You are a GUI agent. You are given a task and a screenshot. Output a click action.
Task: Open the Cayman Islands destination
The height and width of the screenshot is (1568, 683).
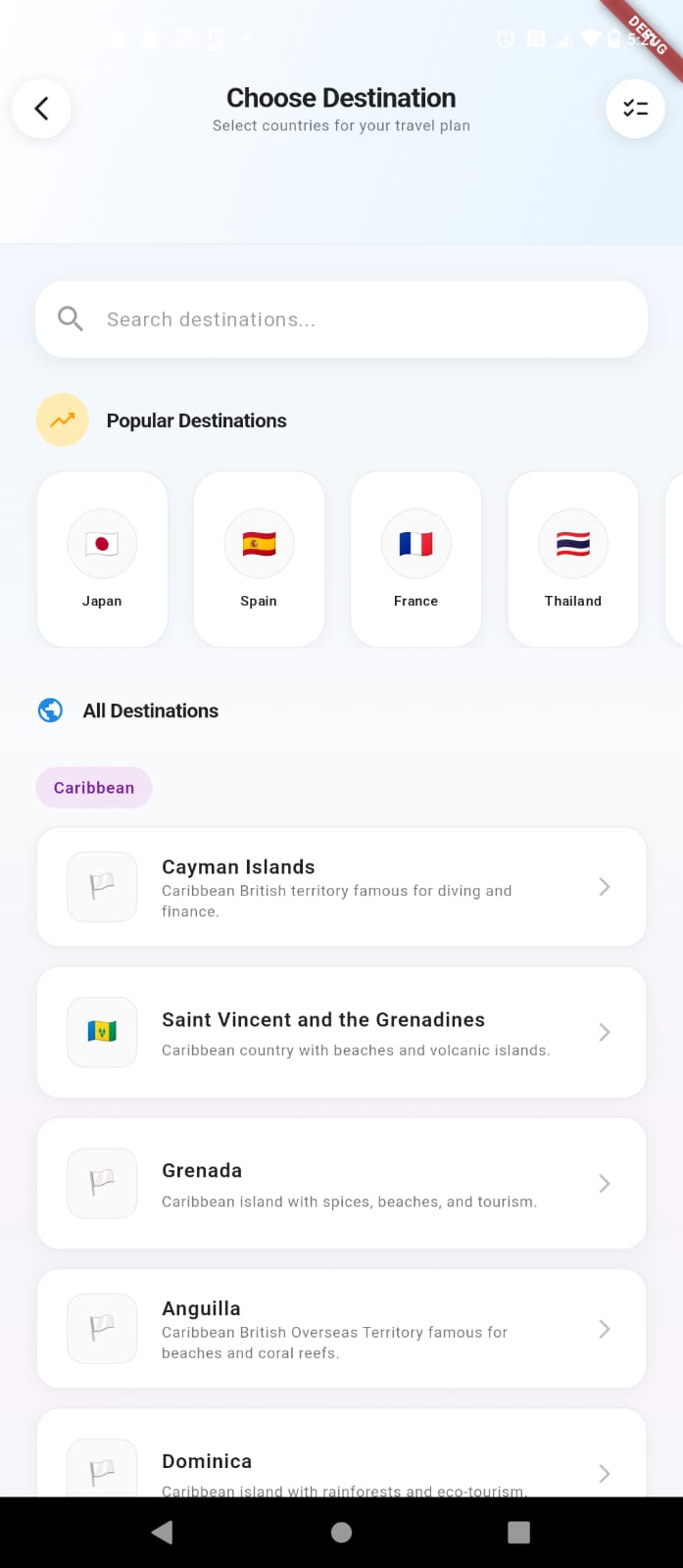341,887
